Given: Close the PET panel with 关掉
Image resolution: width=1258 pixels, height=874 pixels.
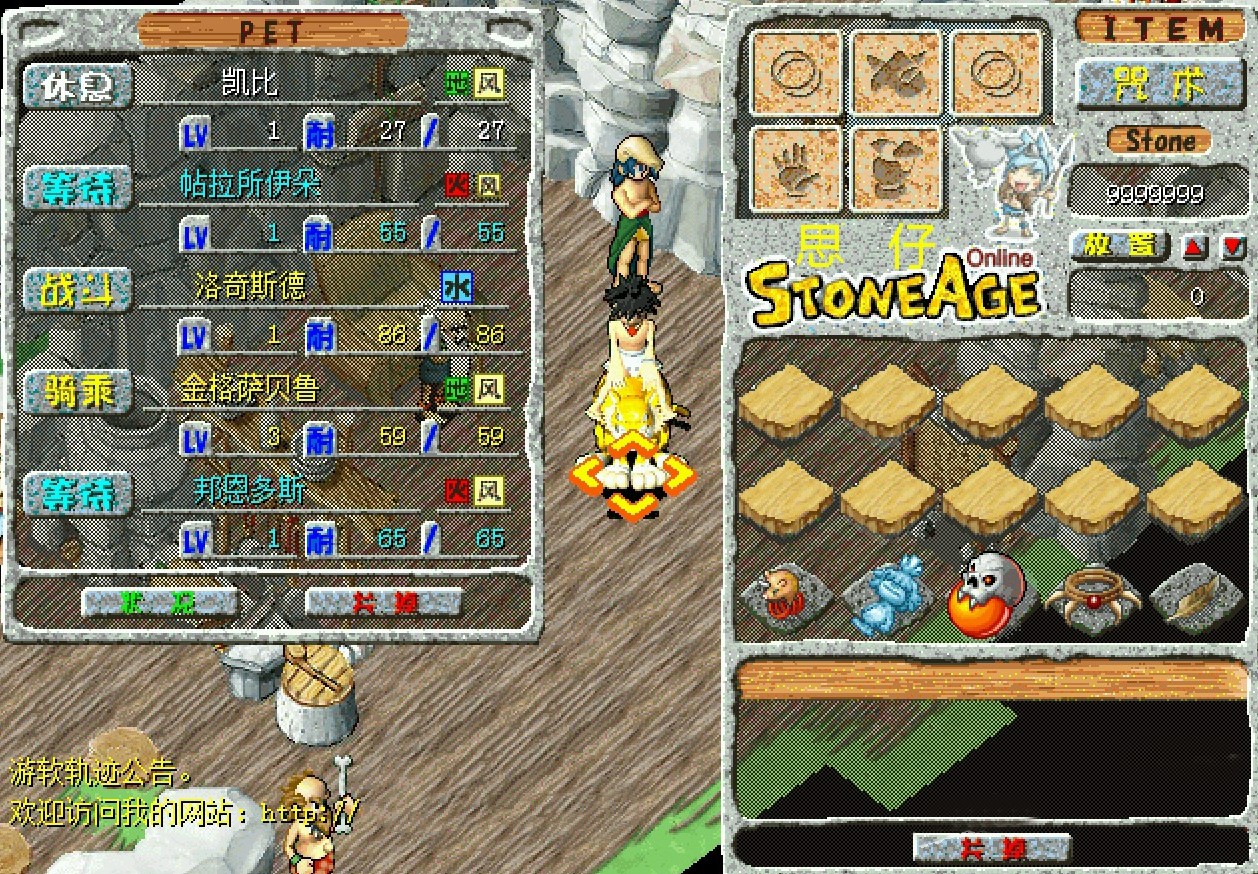Looking at the screenshot, I should (383, 603).
